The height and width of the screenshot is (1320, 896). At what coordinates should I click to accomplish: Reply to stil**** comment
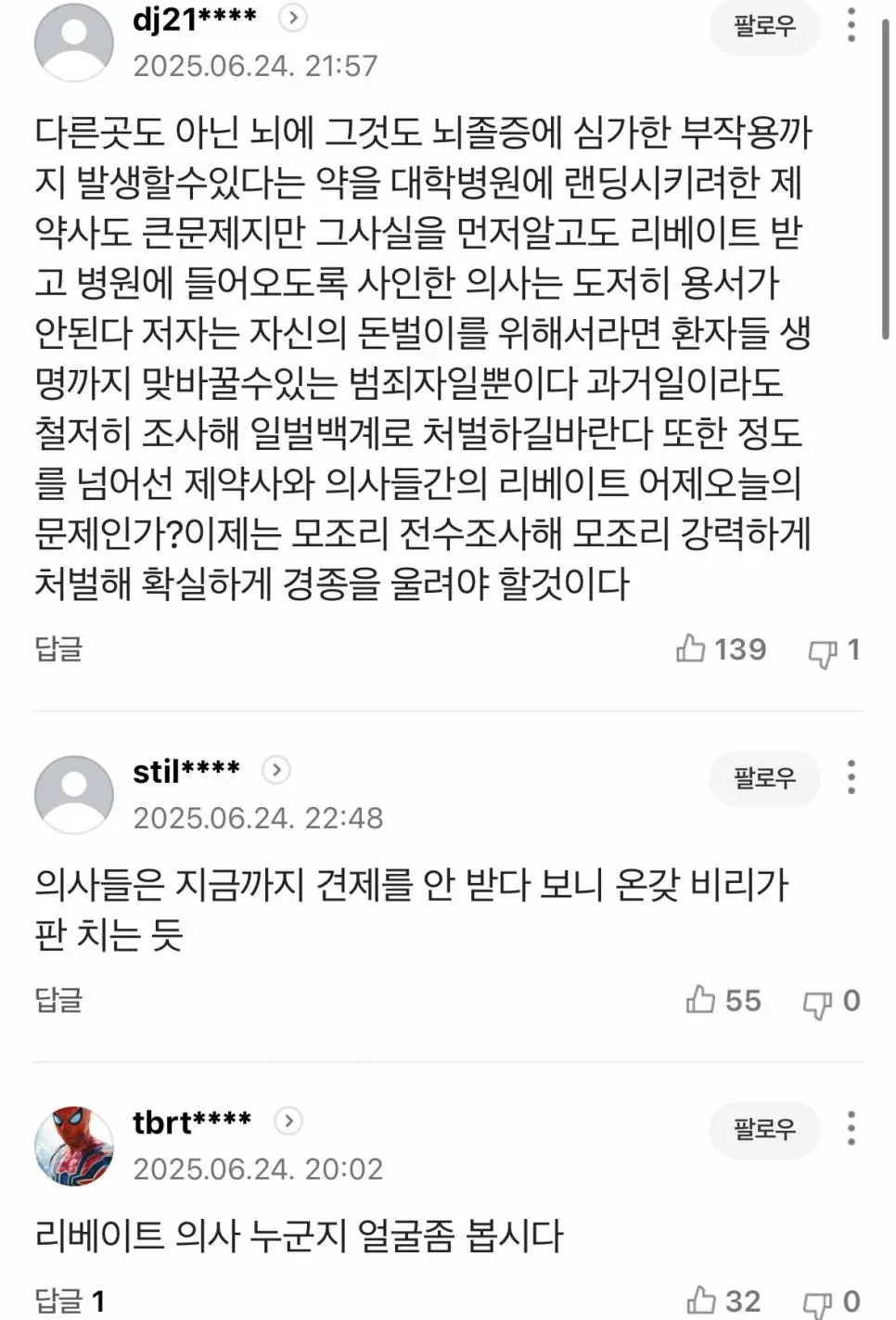pos(58,1000)
